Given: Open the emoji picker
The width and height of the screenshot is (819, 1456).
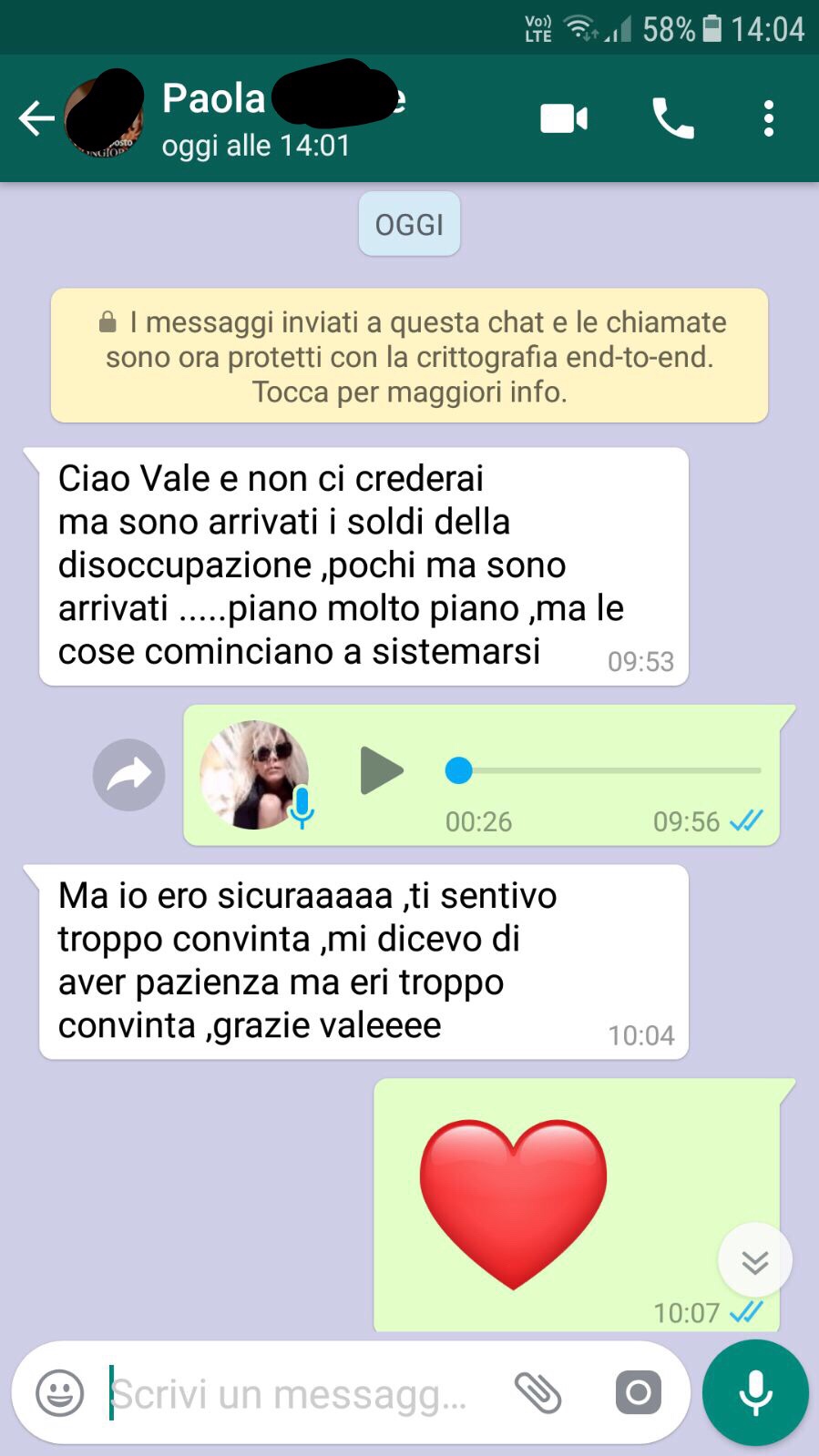Looking at the screenshot, I should [x=60, y=1392].
